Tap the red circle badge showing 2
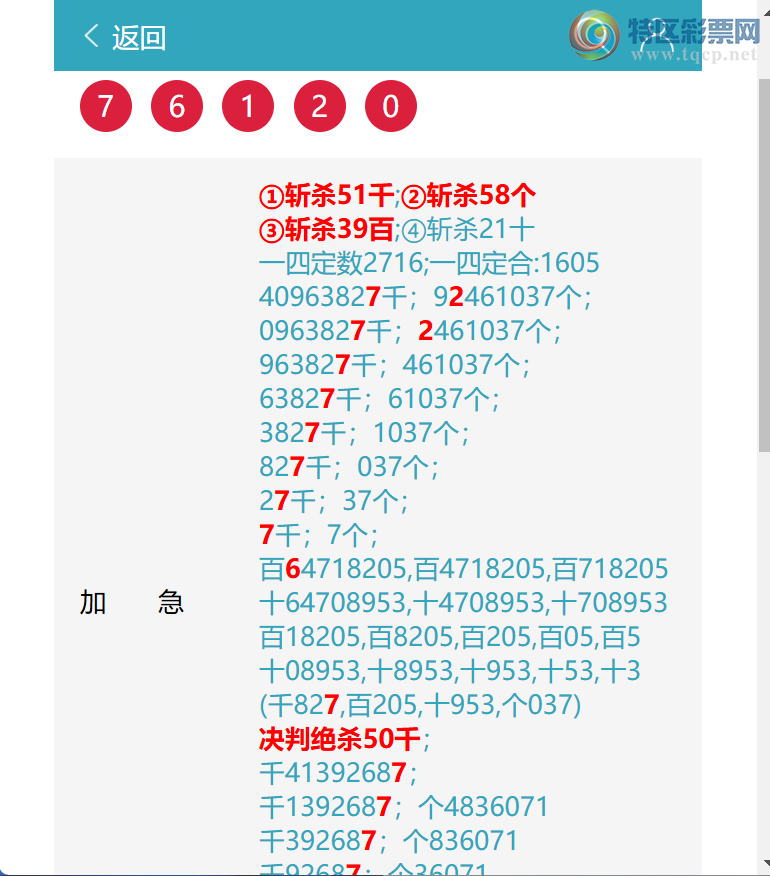 pos(320,105)
